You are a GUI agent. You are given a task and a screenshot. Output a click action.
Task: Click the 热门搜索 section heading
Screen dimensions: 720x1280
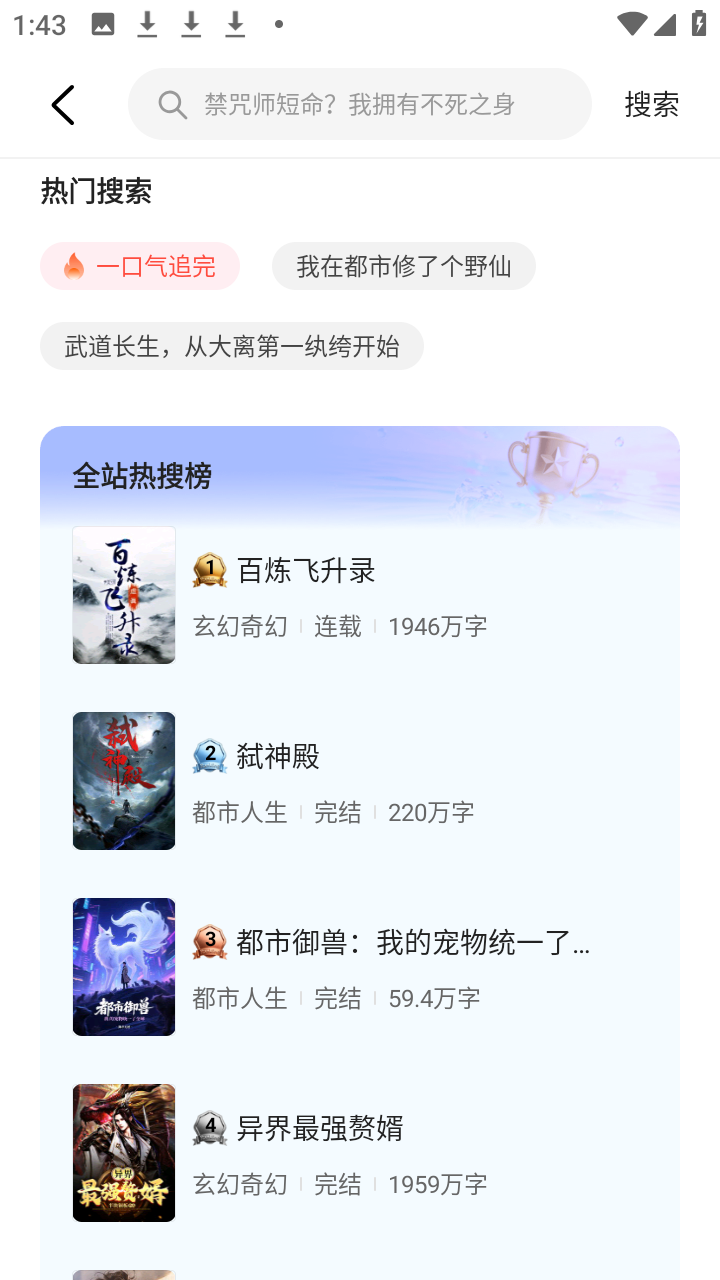click(95, 191)
